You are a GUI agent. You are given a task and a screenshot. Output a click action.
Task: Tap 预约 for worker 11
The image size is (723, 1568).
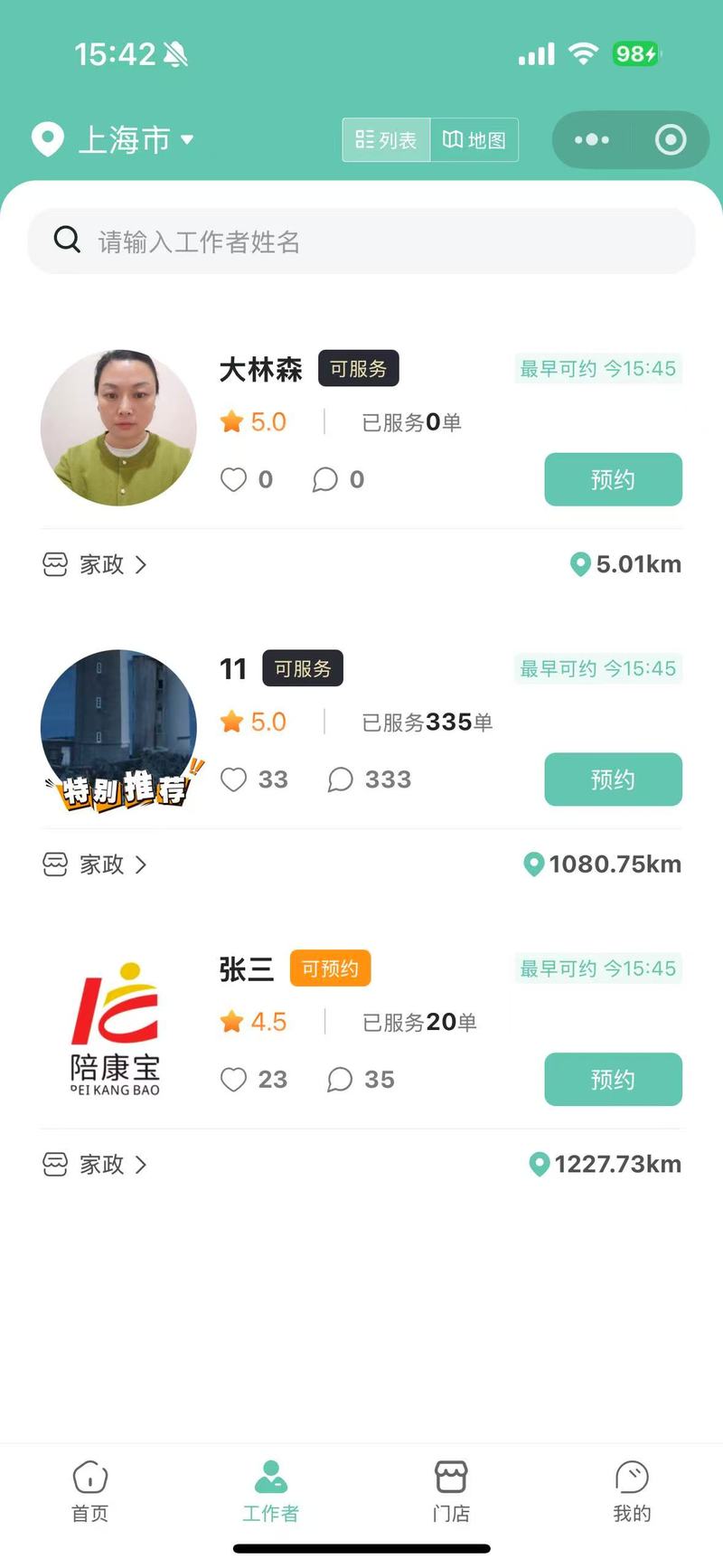[613, 779]
